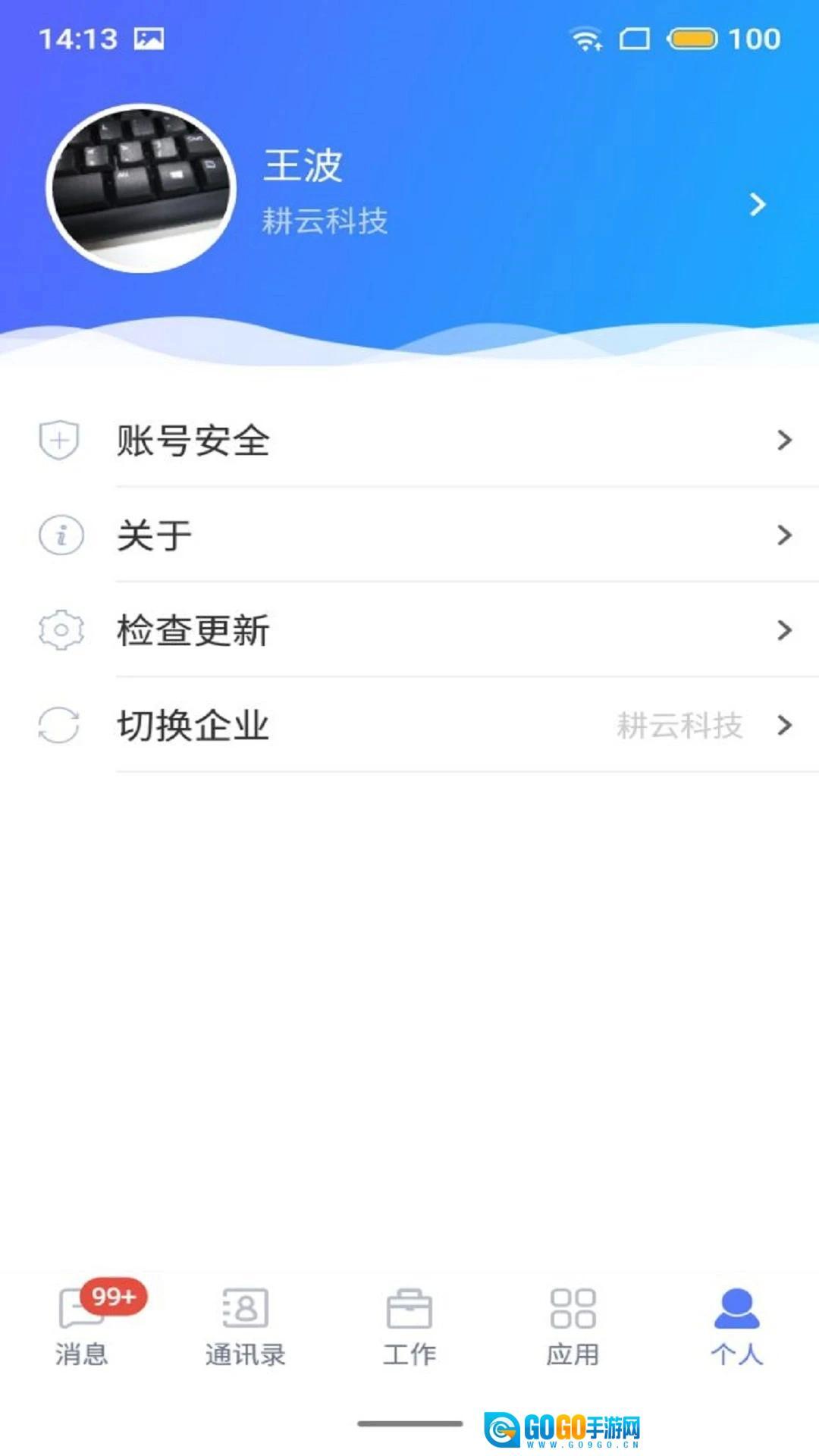
Task: Select 检查更新 to check for updates
Action: click(193, 630)
